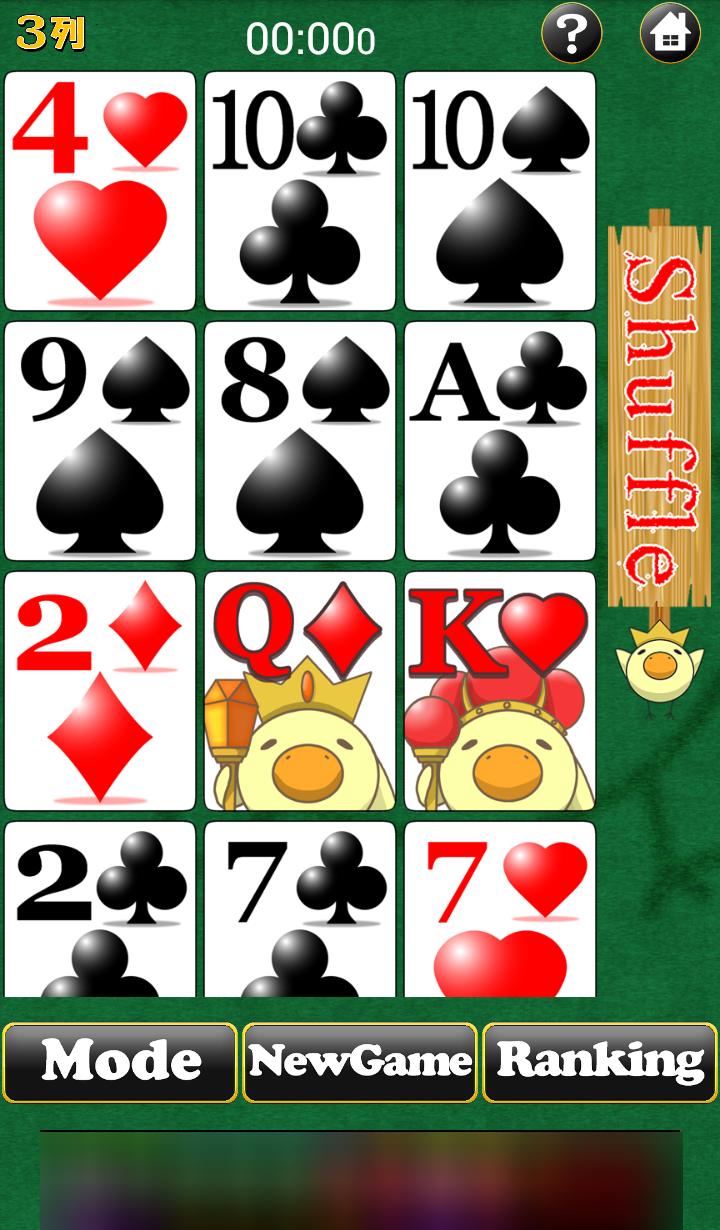The width and height of the screenshot is (720, 1230).
Task: Select the 4 of hearts card
Action: tap(100, 191)
